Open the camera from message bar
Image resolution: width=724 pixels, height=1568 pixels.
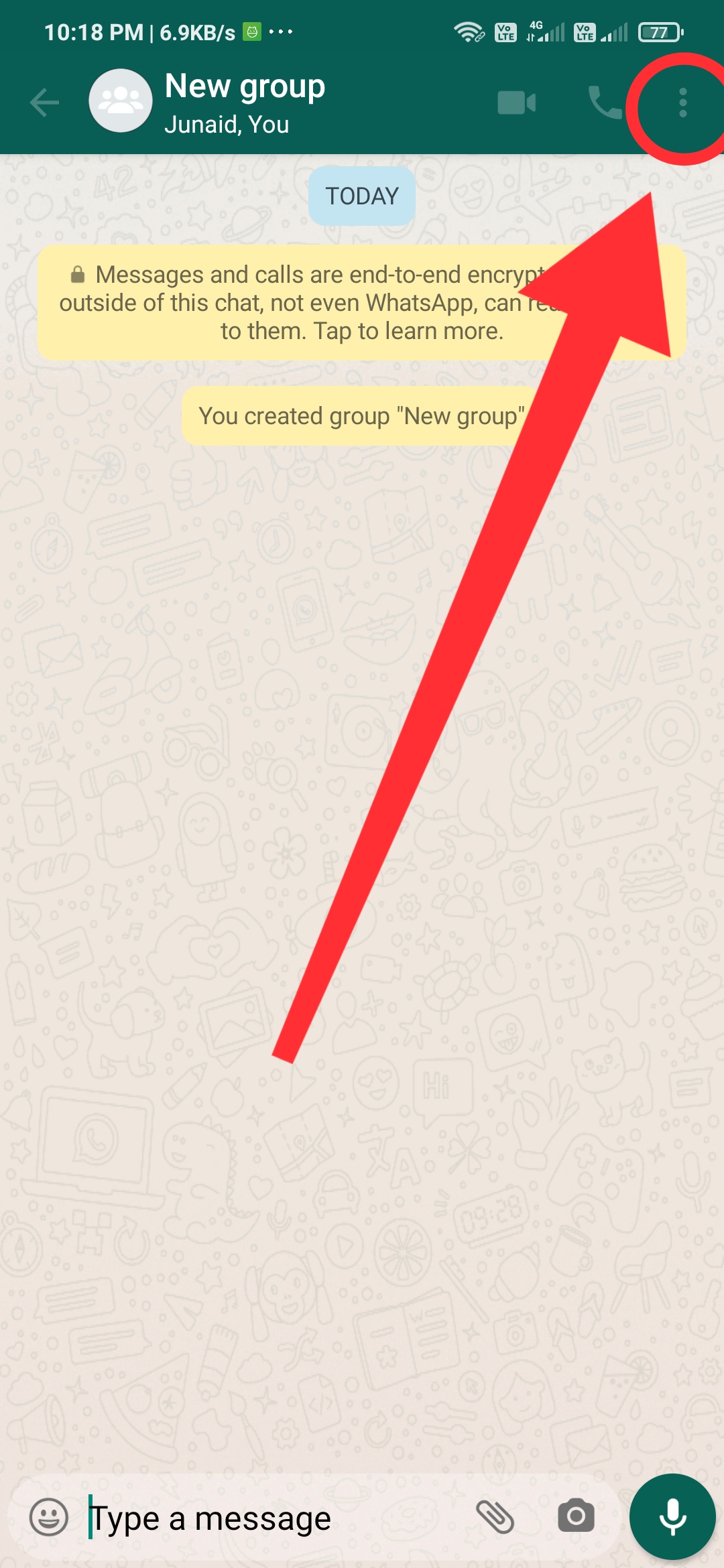[576, 1517]
